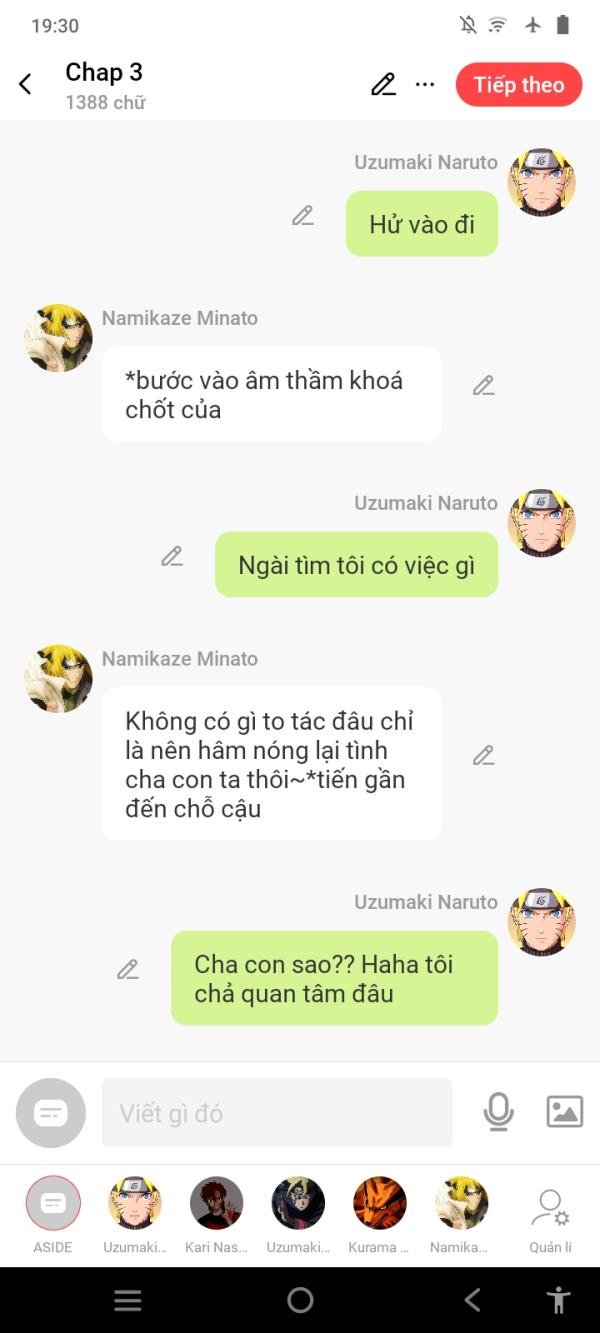Select the first Uzumaki character as speaker

click(x=135, y=1203)
